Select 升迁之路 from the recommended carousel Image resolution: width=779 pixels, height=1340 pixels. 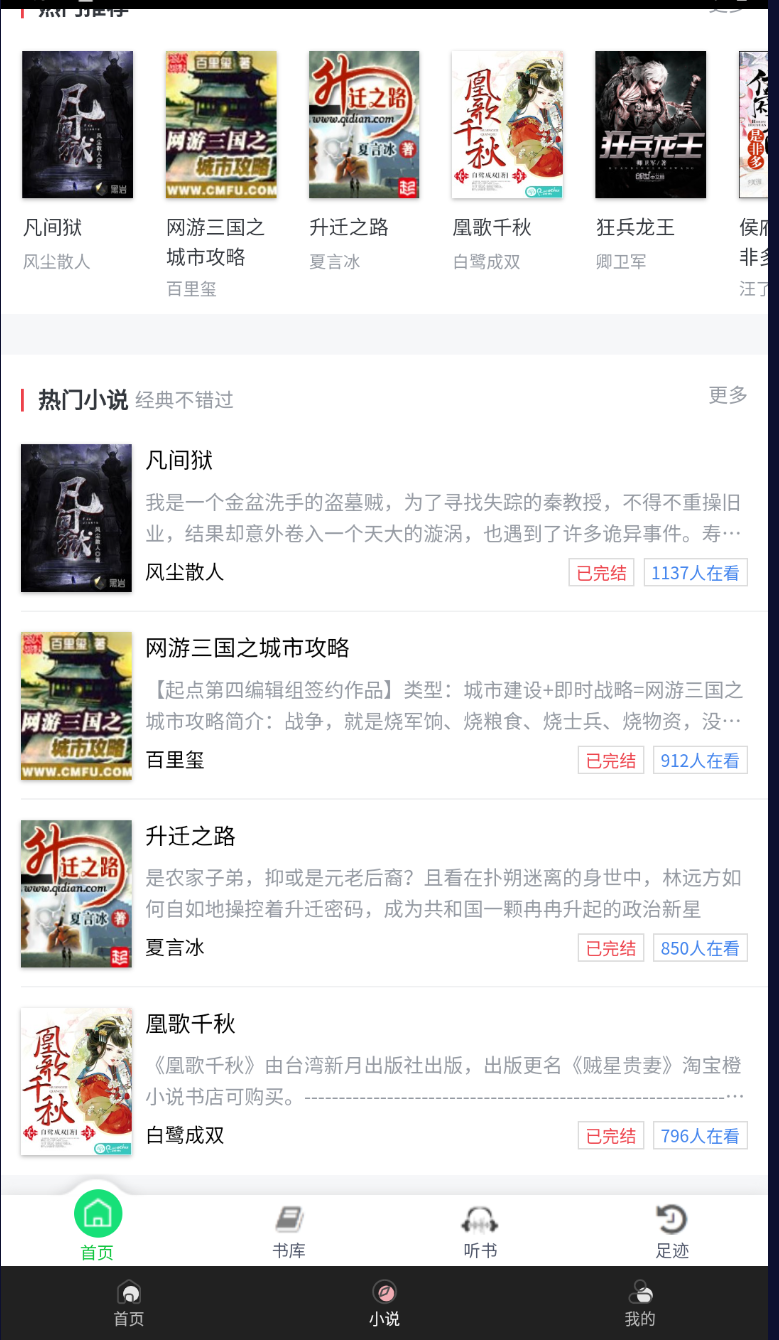(364, 125)
